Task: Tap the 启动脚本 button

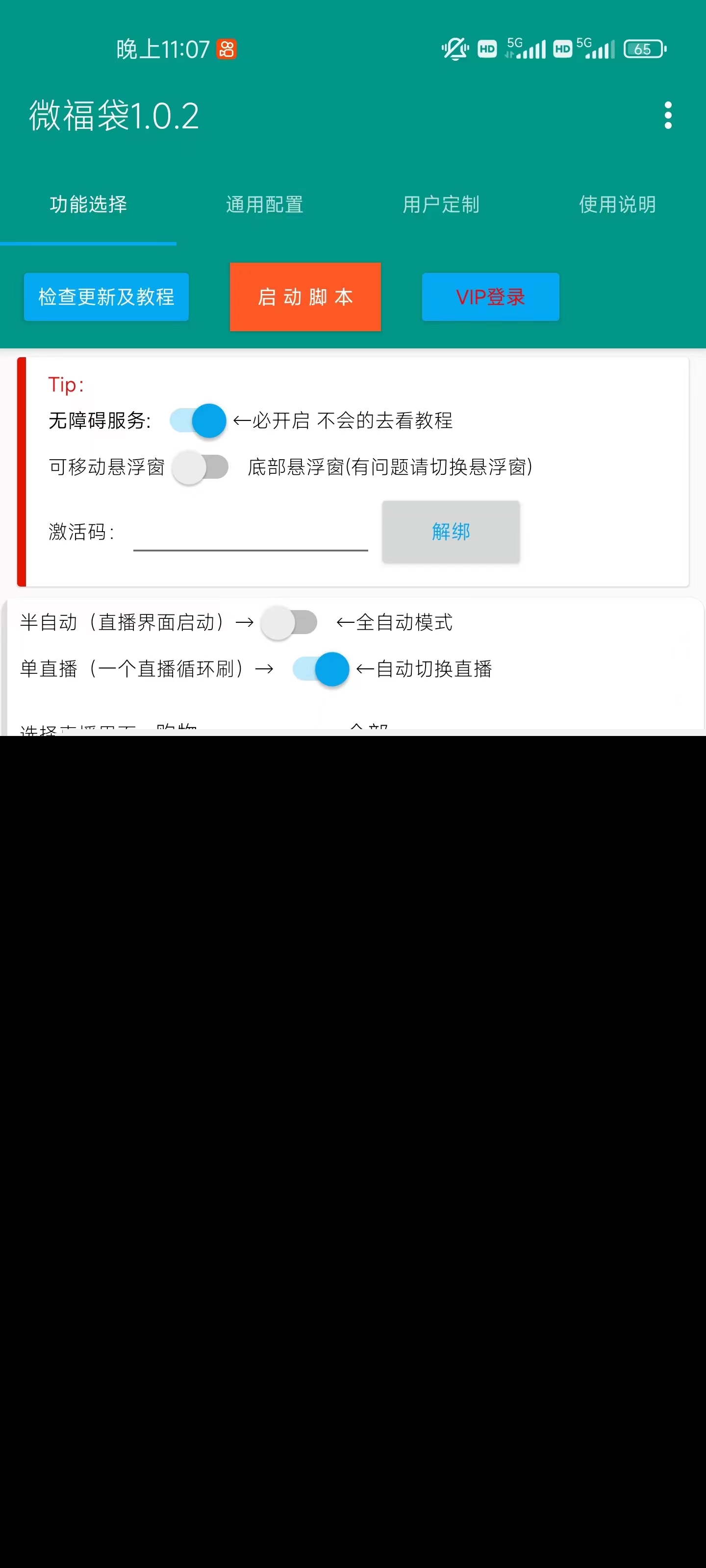Action: pos(305,297)
